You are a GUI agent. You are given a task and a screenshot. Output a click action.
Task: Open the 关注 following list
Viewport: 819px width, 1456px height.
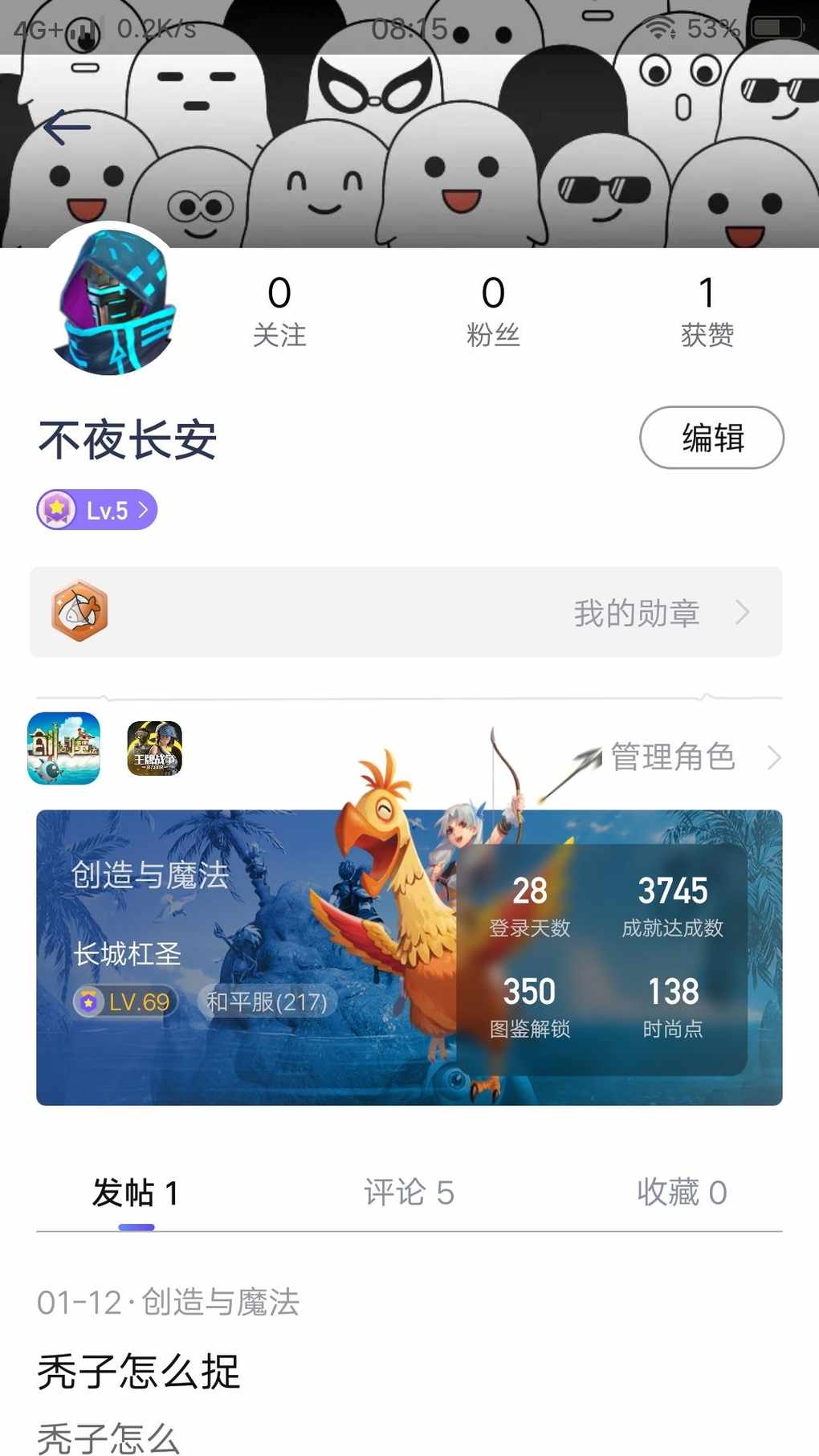(x=279, y=311)
